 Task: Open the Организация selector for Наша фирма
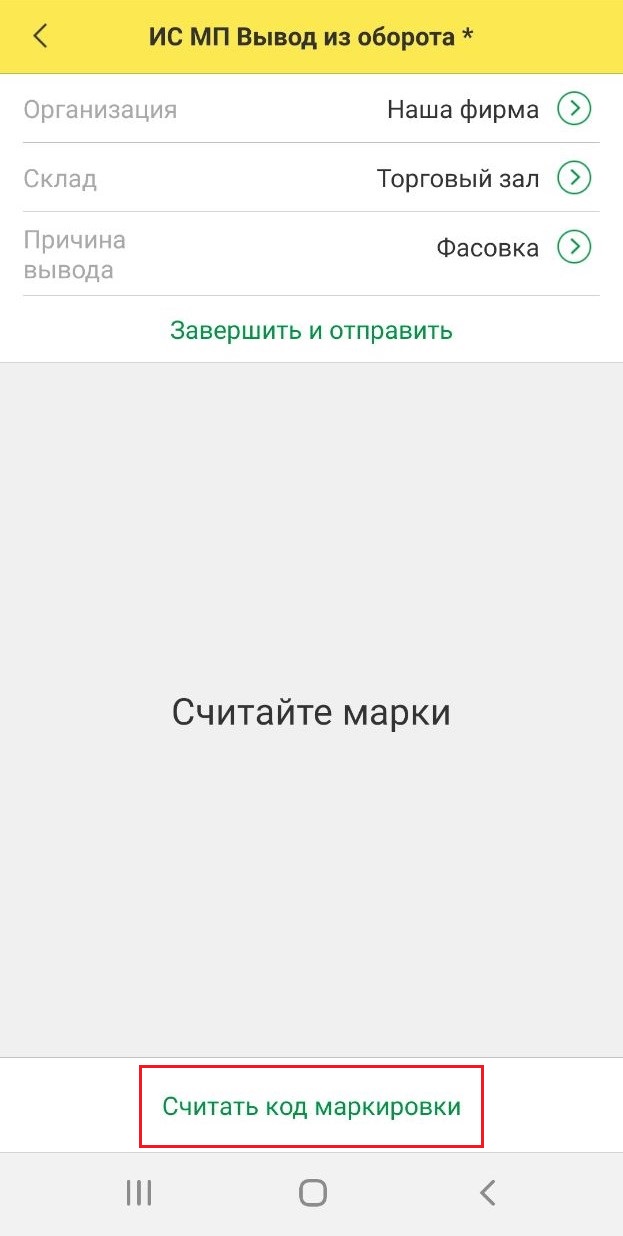[574, 109]
